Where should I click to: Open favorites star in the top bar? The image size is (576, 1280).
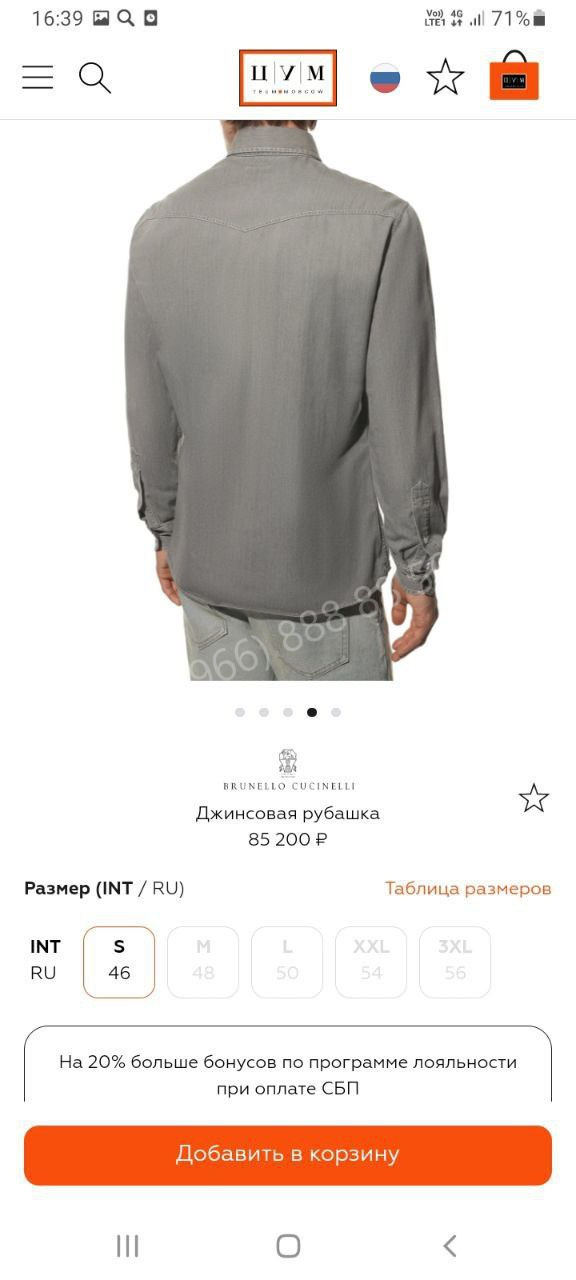tap(445, 77)
